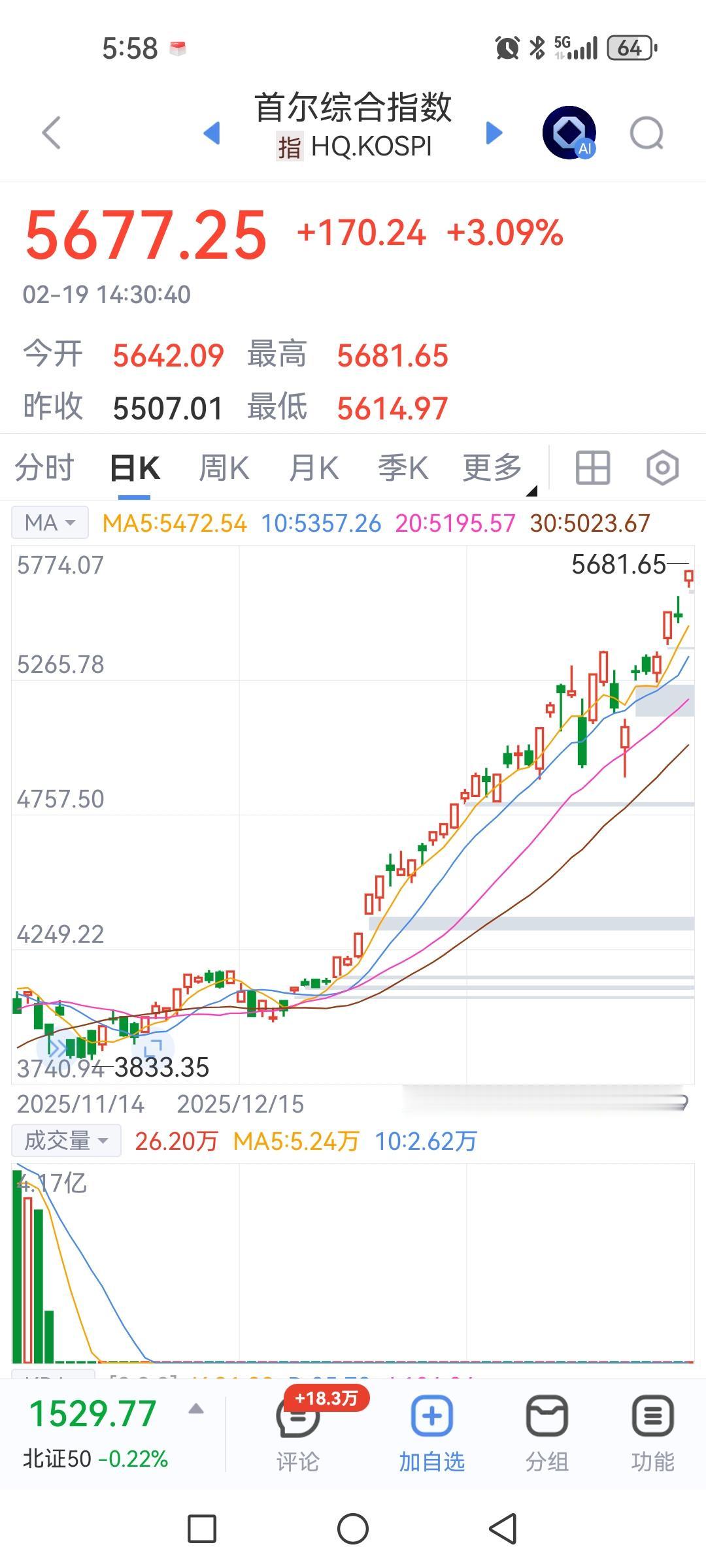Open the MA indicator dropdown
This screenshot has height=1568, width=706.
click(49, 521)
